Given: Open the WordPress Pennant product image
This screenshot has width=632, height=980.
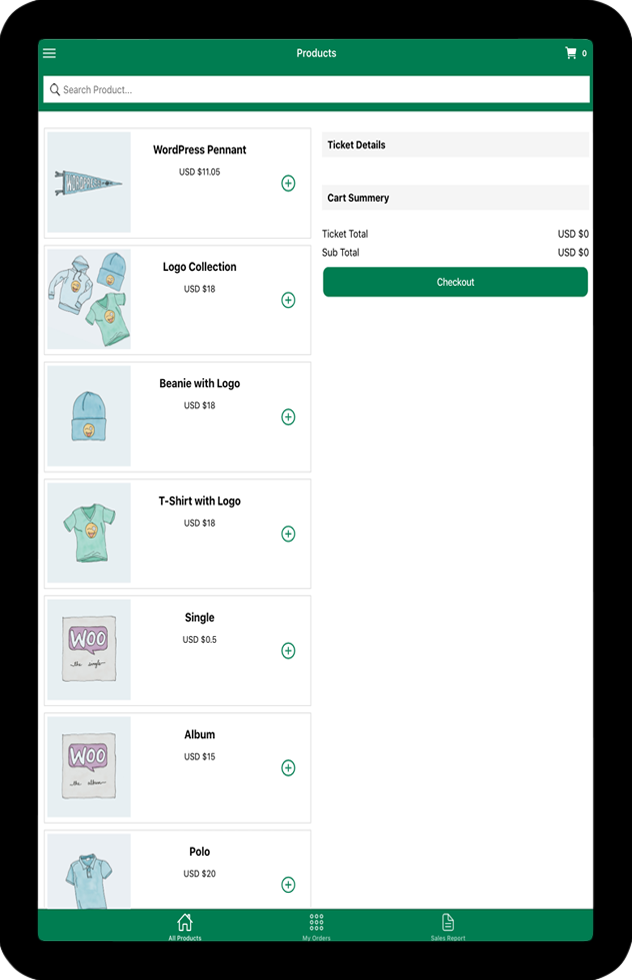Looking at the screenshot, I should (89, 182).
